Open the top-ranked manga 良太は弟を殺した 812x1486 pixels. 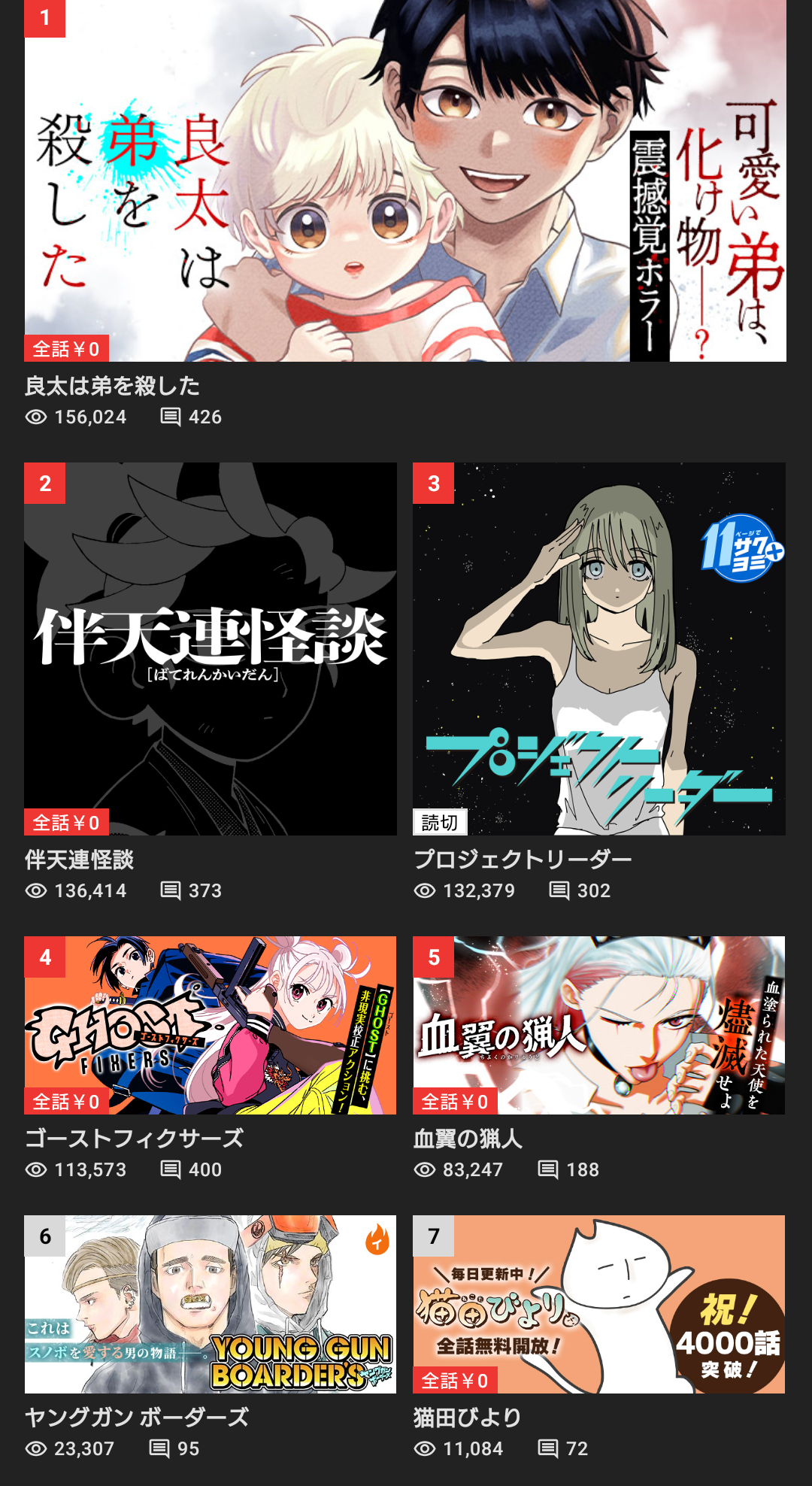coord(405,180)
